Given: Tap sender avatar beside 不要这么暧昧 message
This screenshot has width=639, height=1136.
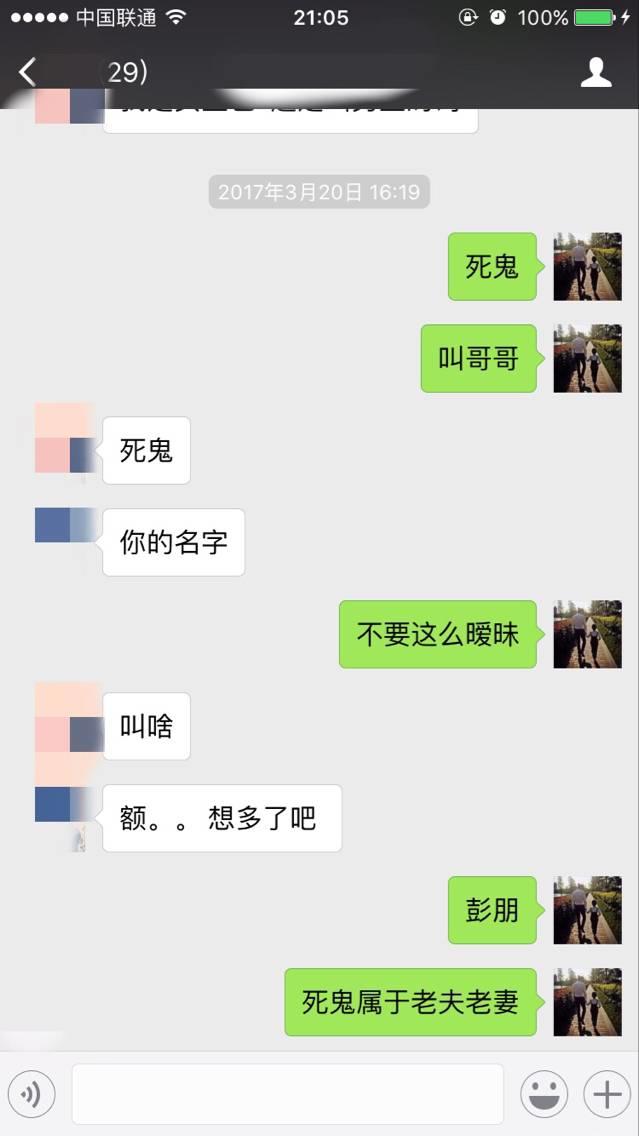Looking at the screenshot, I should pyautogui.click(x=587, y=634).
